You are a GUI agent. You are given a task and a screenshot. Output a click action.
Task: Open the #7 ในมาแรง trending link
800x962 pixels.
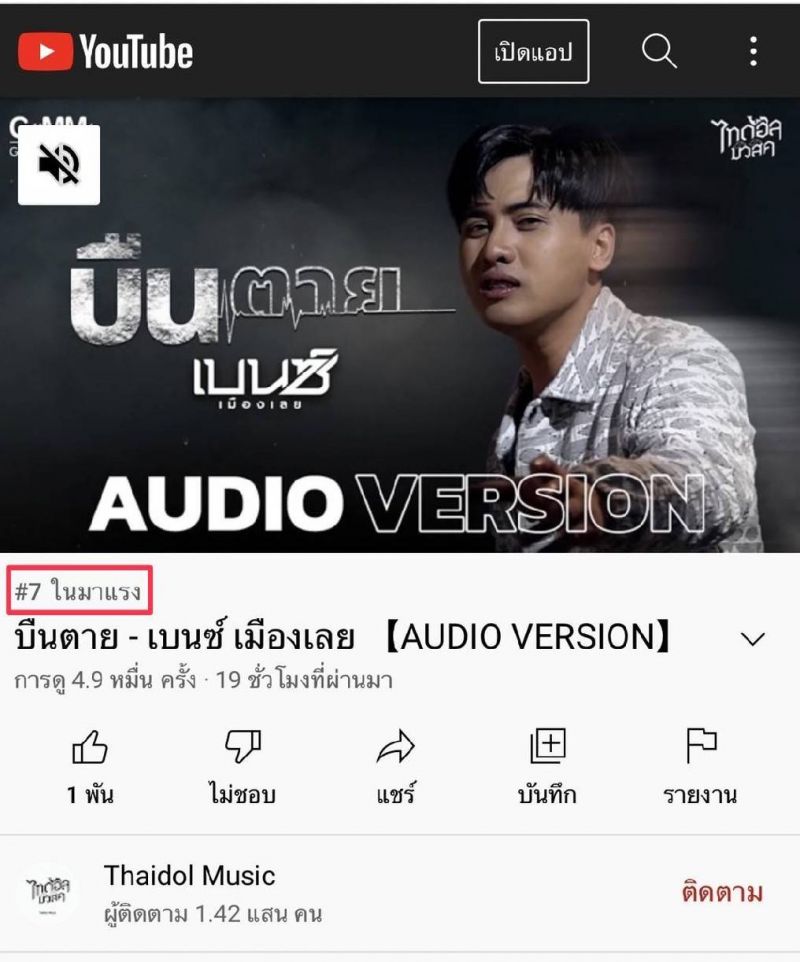[79, 592]
